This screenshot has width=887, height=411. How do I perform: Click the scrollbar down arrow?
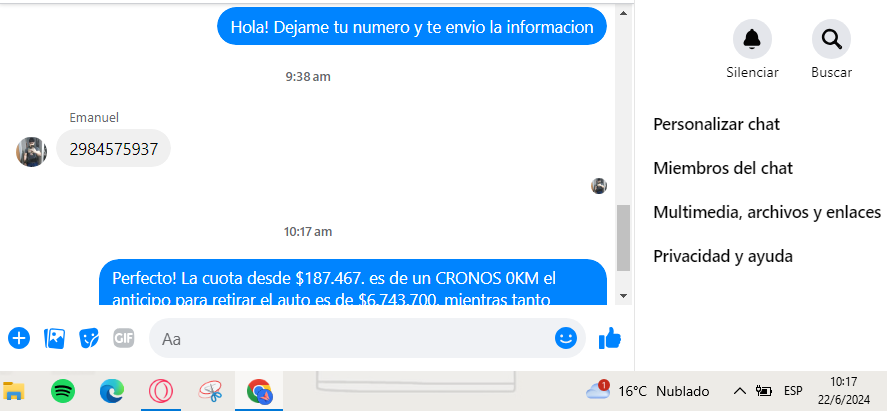coord(624,295)
